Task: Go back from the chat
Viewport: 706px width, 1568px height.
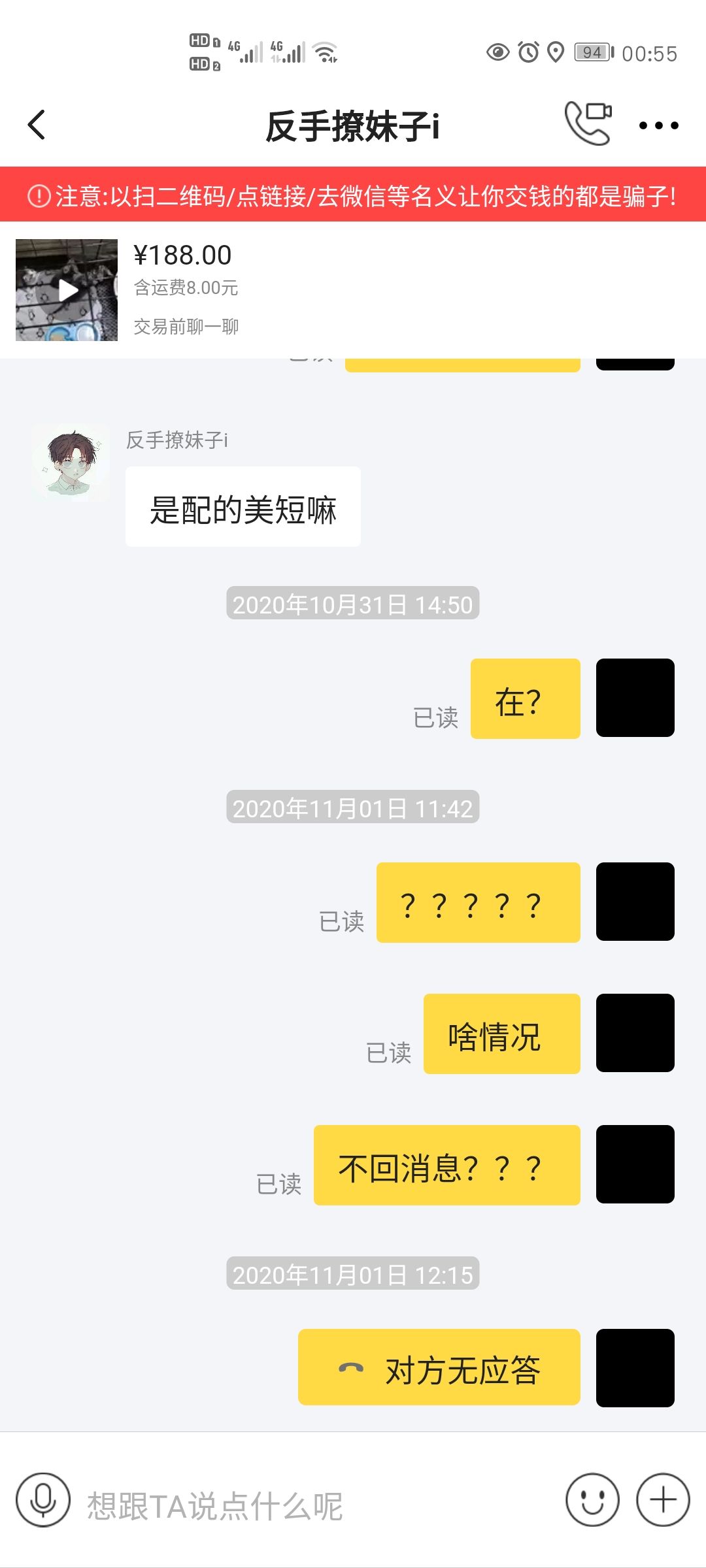Action: click(x=37, y=124)
